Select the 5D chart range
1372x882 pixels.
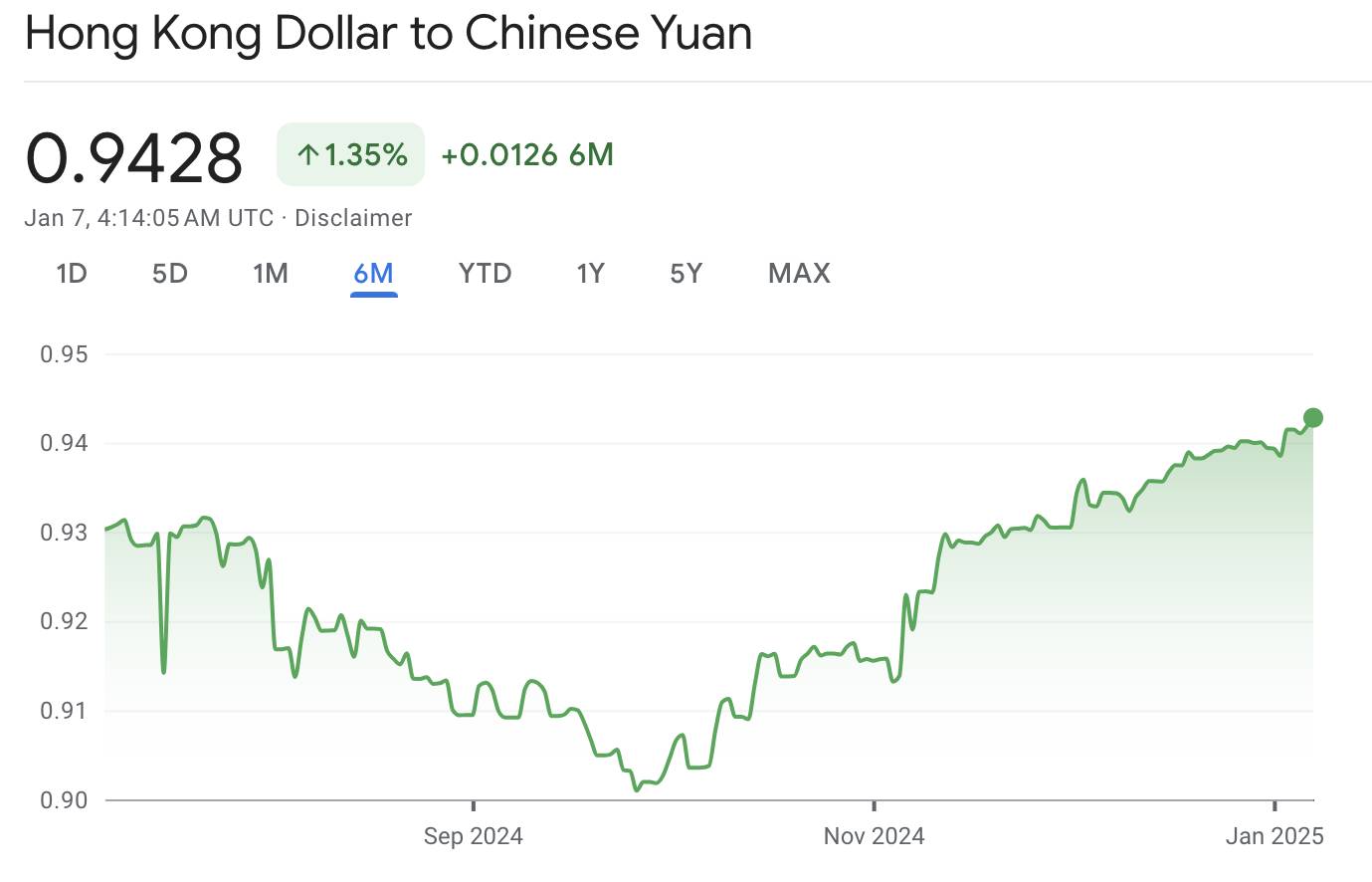pyautogui.click(x=170, y=273)
